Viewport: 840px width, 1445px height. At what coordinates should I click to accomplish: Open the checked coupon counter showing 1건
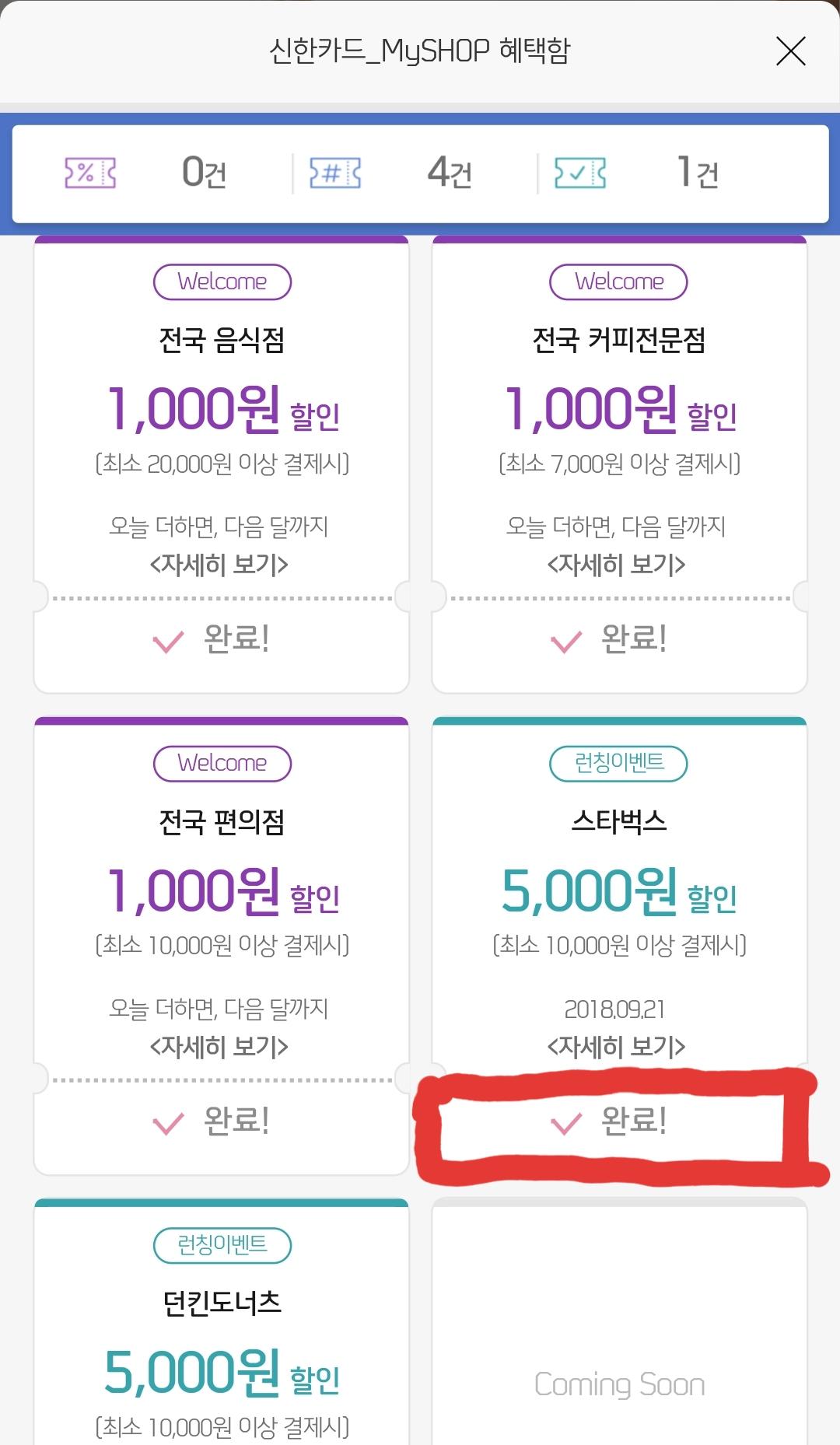pos(637,173)
